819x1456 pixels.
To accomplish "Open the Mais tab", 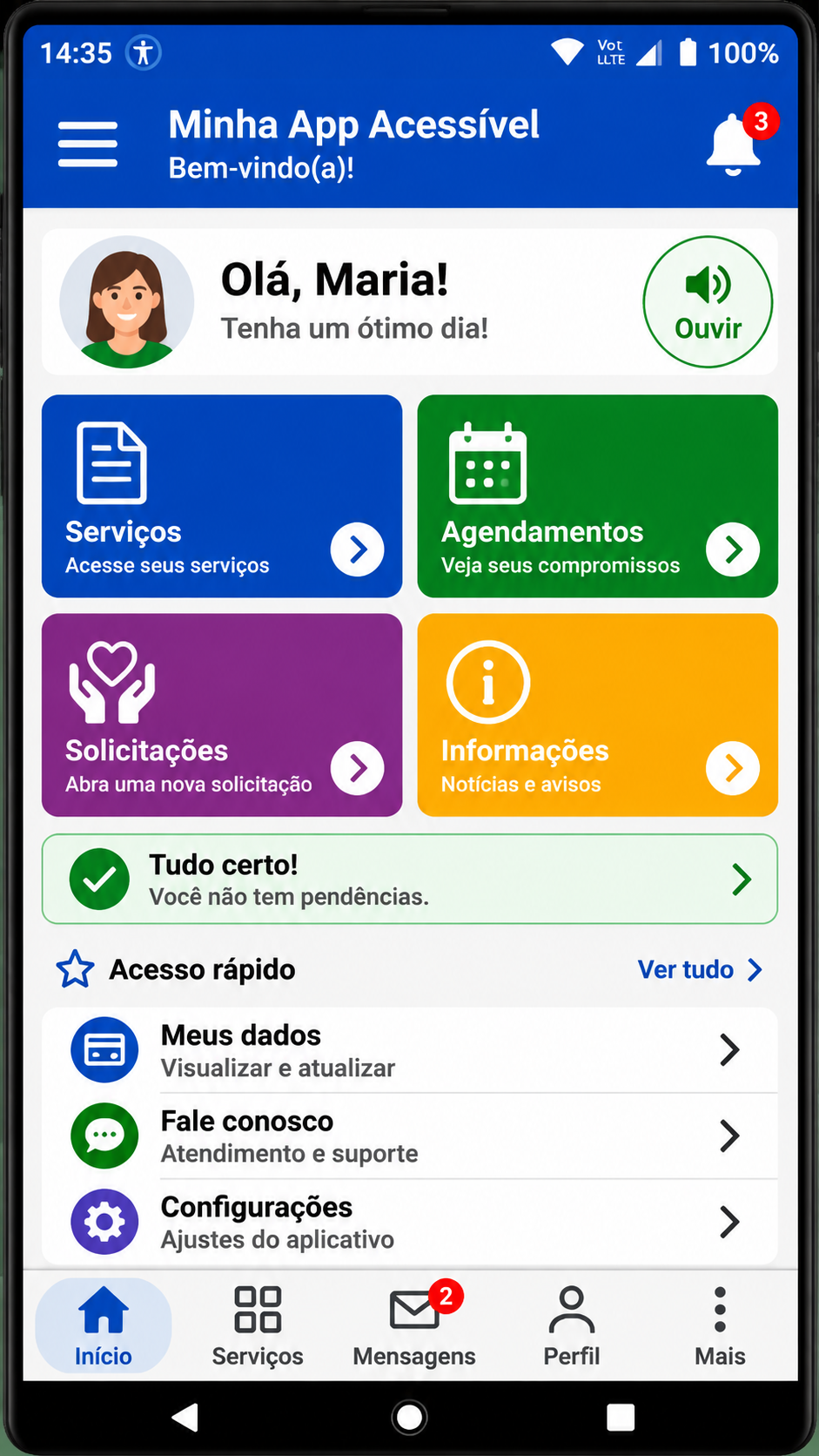I will (720, 1325).
